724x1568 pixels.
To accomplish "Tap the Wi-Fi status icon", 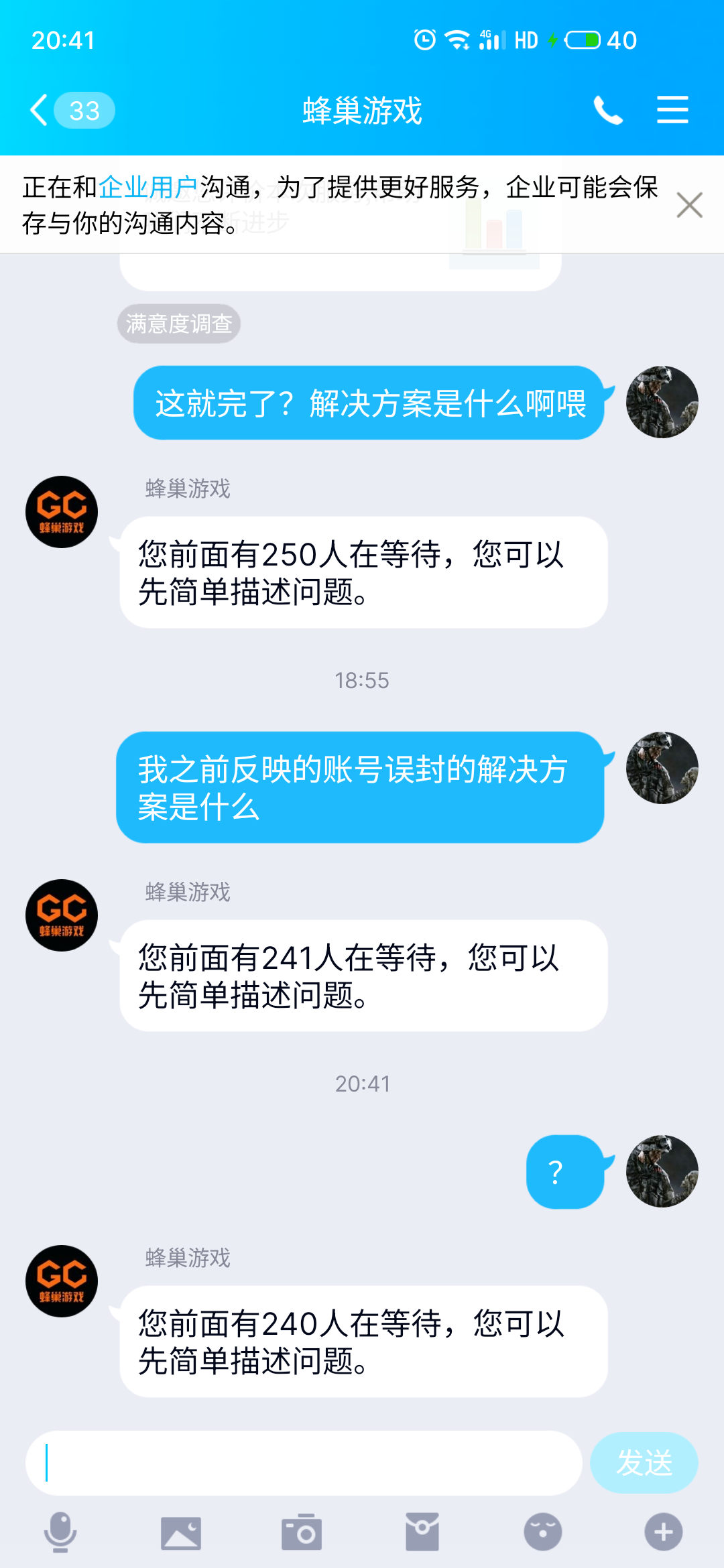I will click(457, 40).
